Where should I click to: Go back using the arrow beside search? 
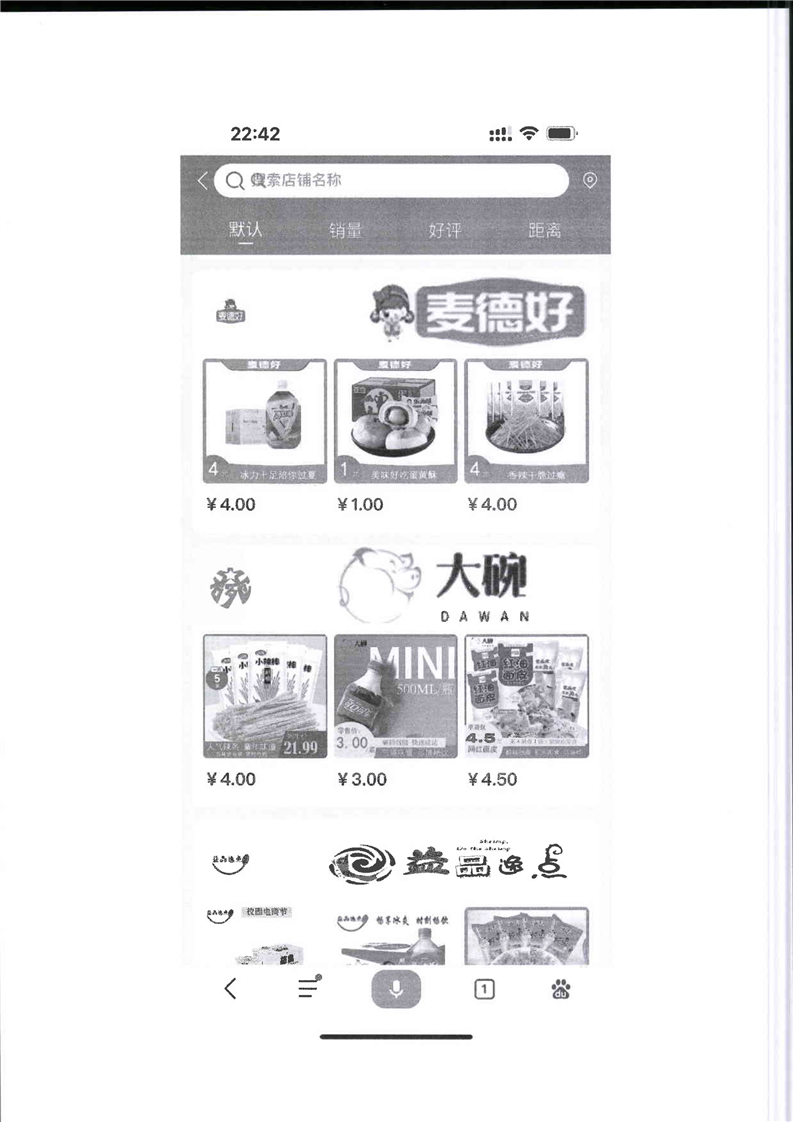[202, 181]
